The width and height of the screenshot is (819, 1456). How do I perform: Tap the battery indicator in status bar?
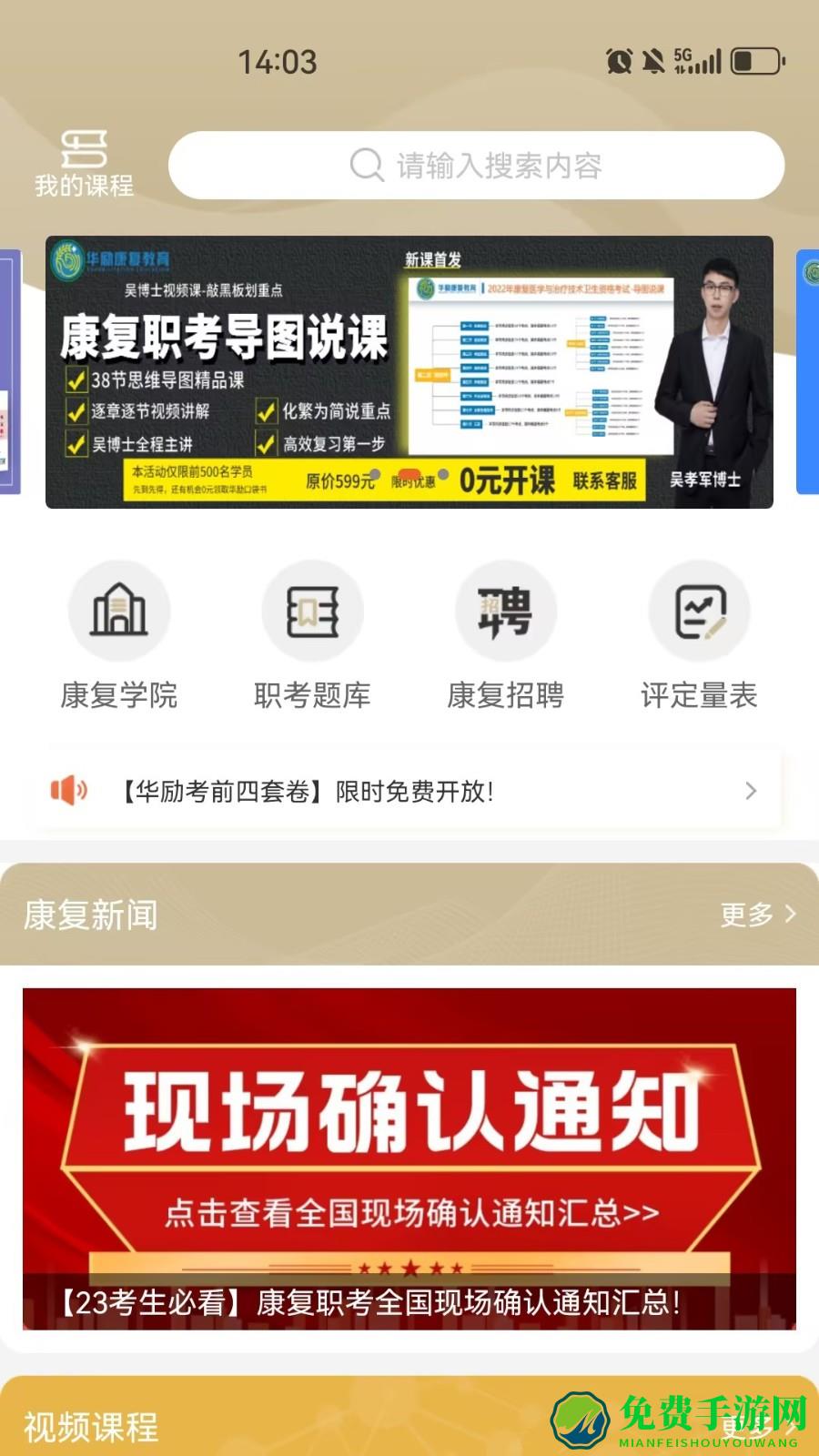tap(753, 61)
